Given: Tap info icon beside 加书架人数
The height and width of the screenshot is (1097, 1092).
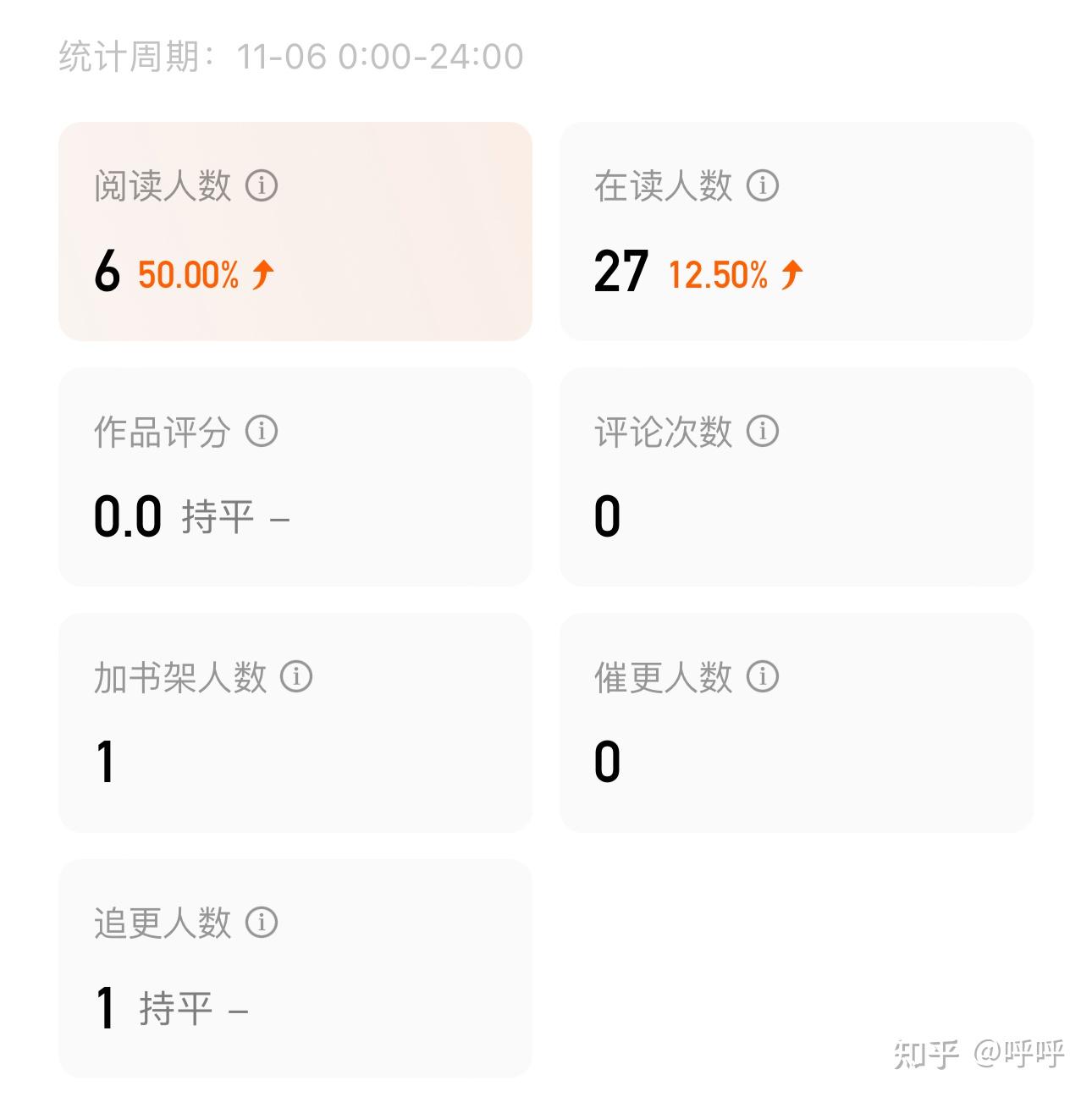Looking at the screenshot, I should pyautogui.click(x=296, y=676).
